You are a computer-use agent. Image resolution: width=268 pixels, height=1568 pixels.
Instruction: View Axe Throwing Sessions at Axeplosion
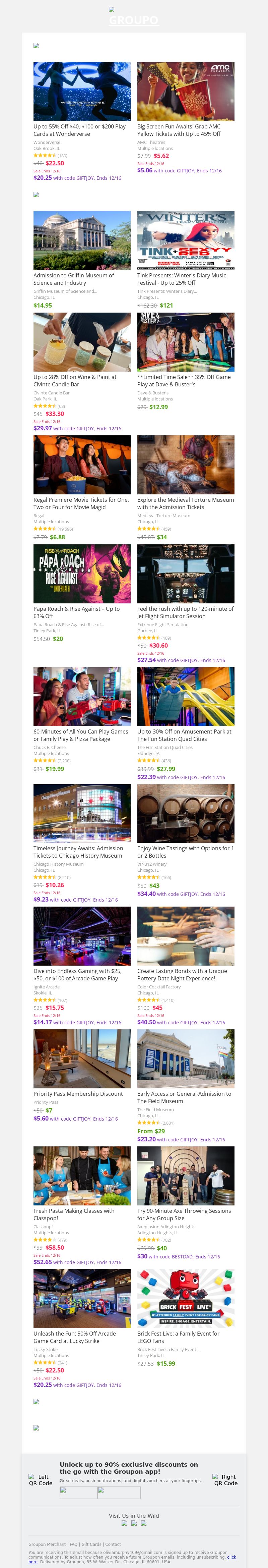click(185, 1176)
